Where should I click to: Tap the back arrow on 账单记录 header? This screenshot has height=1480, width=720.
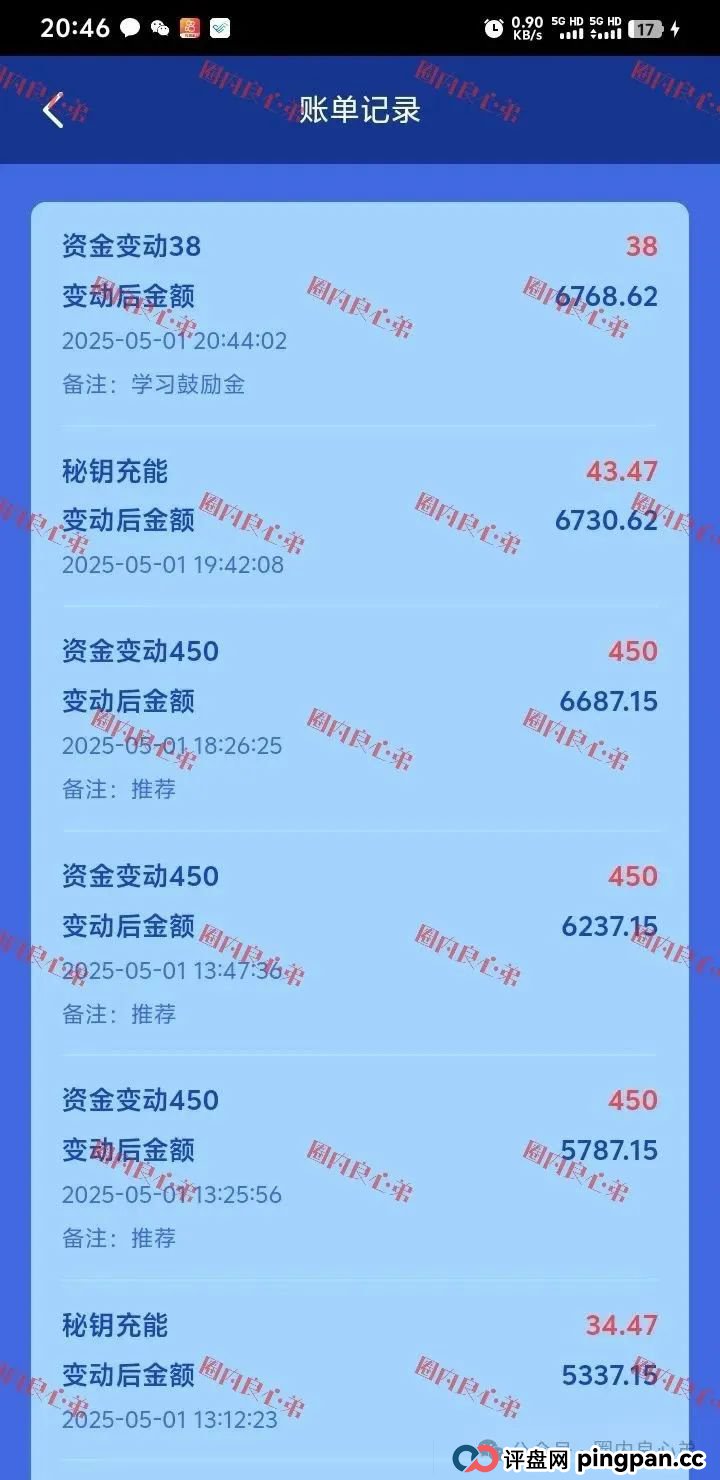pos(51,112)
